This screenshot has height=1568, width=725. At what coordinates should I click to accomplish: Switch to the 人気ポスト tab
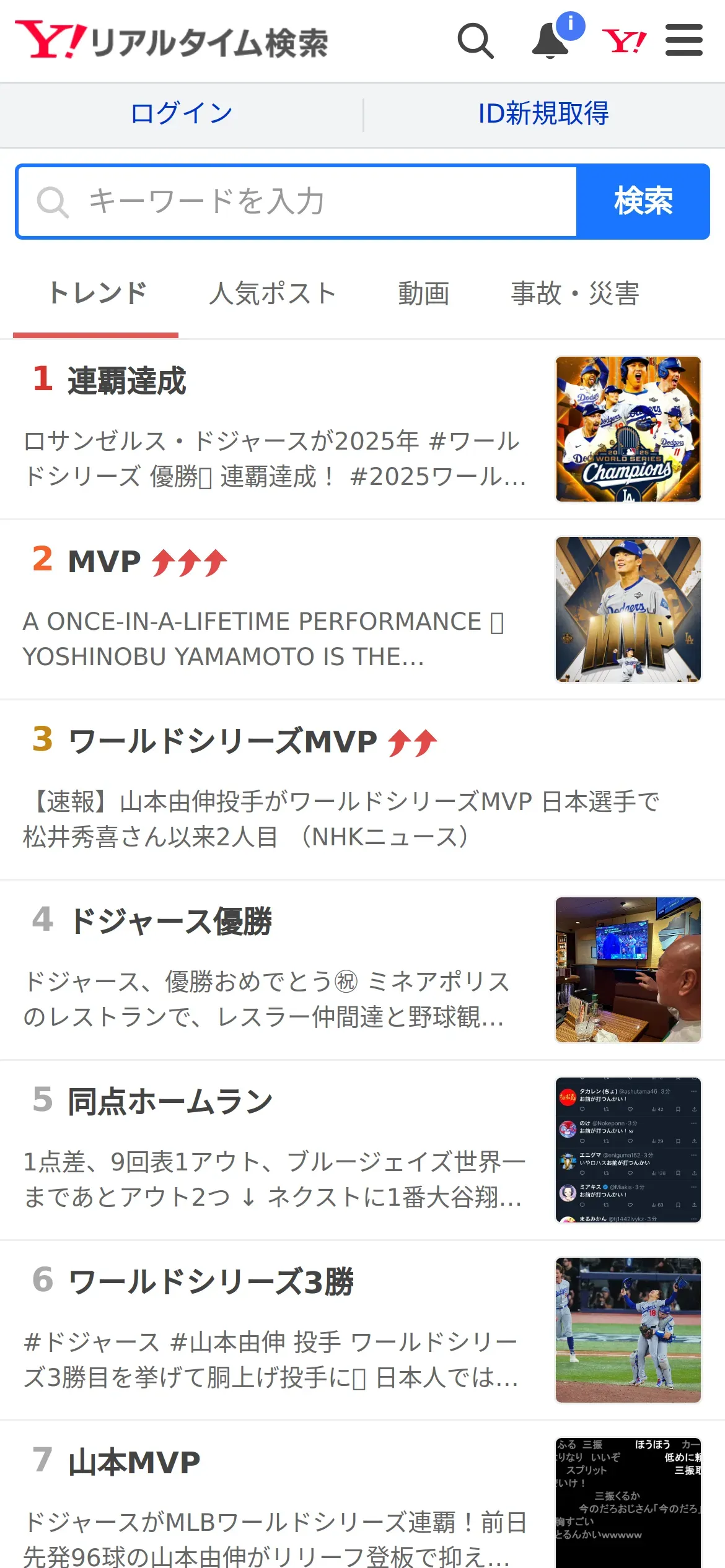click(273, 294)
